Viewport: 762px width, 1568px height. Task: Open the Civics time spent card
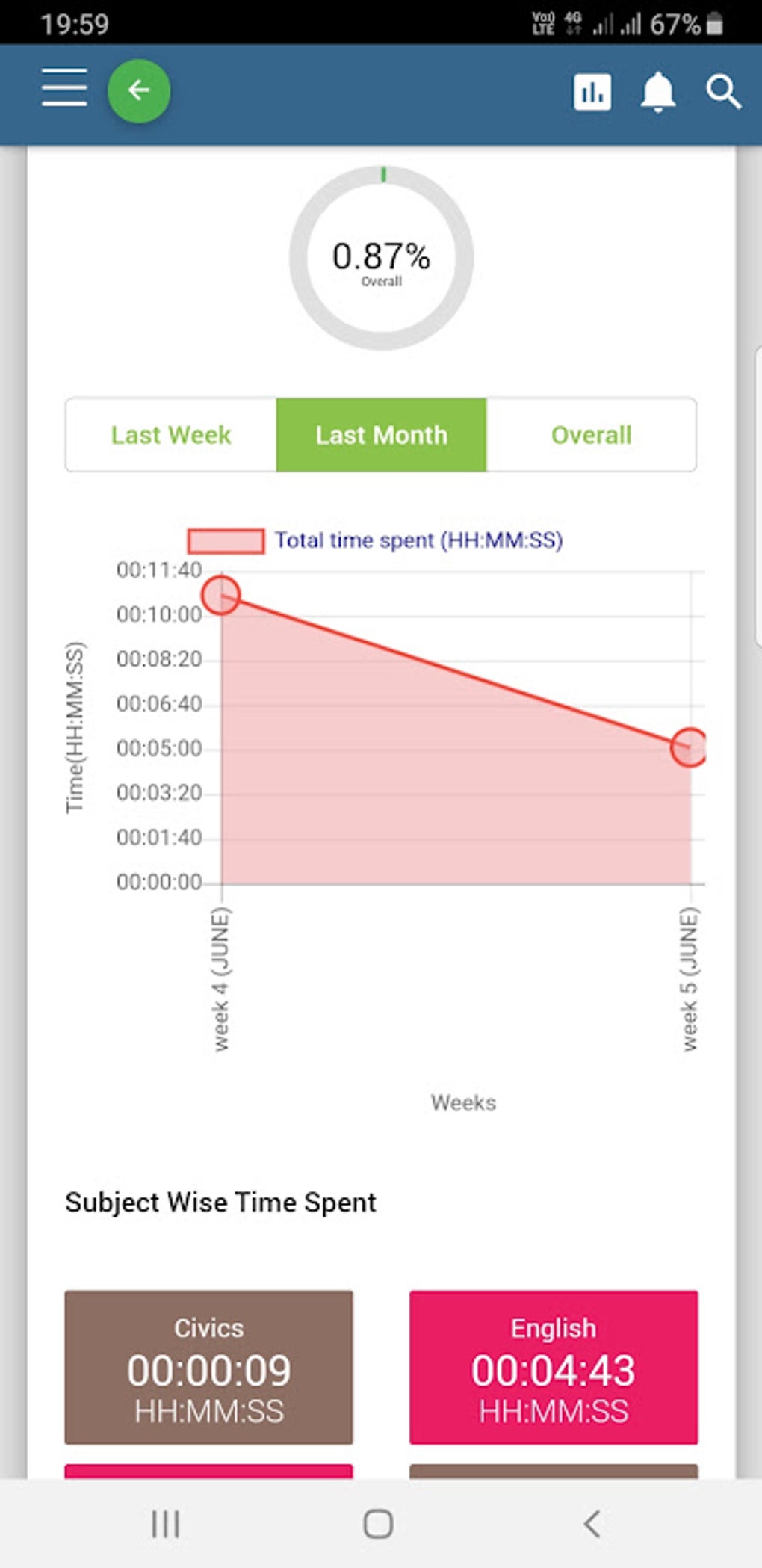pos(208,1367)
